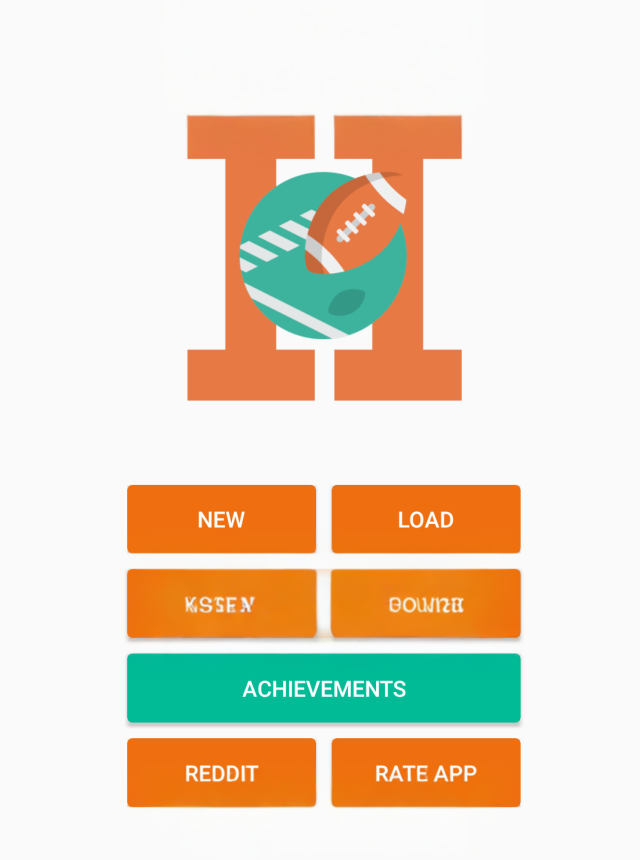Start a new game with NEW
This screenshot has width=640, height=860.
(x=221, y=519)
